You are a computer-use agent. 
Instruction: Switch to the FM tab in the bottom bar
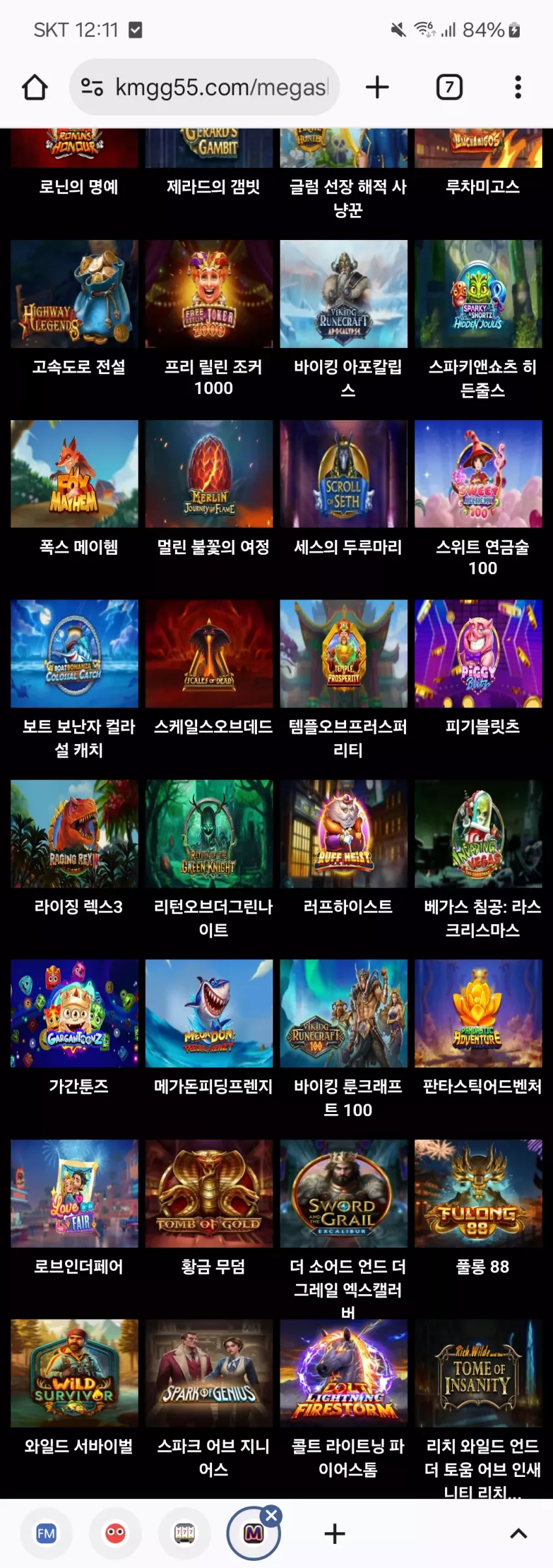(46, 1534)
